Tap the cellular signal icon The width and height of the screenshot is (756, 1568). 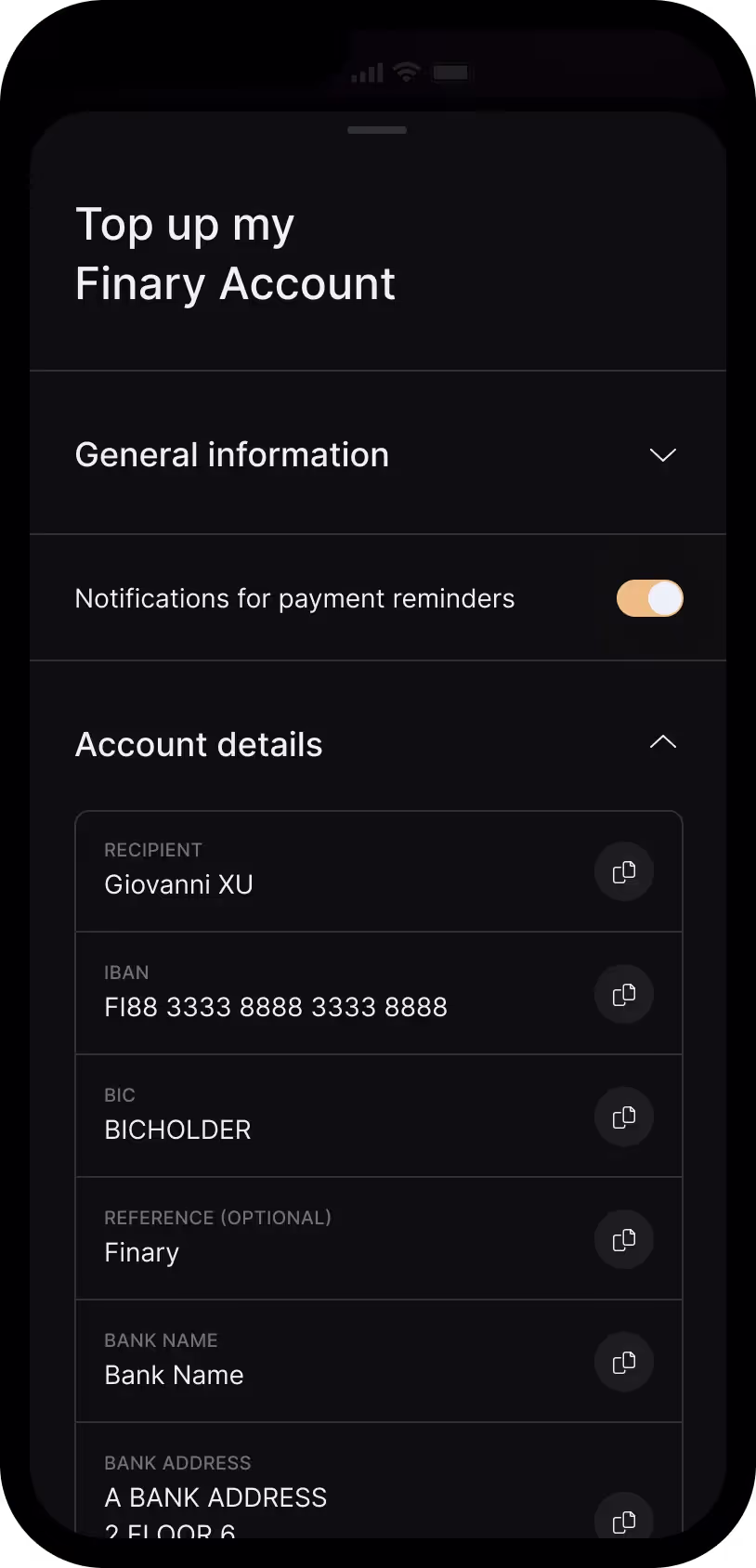coord(369,72)
